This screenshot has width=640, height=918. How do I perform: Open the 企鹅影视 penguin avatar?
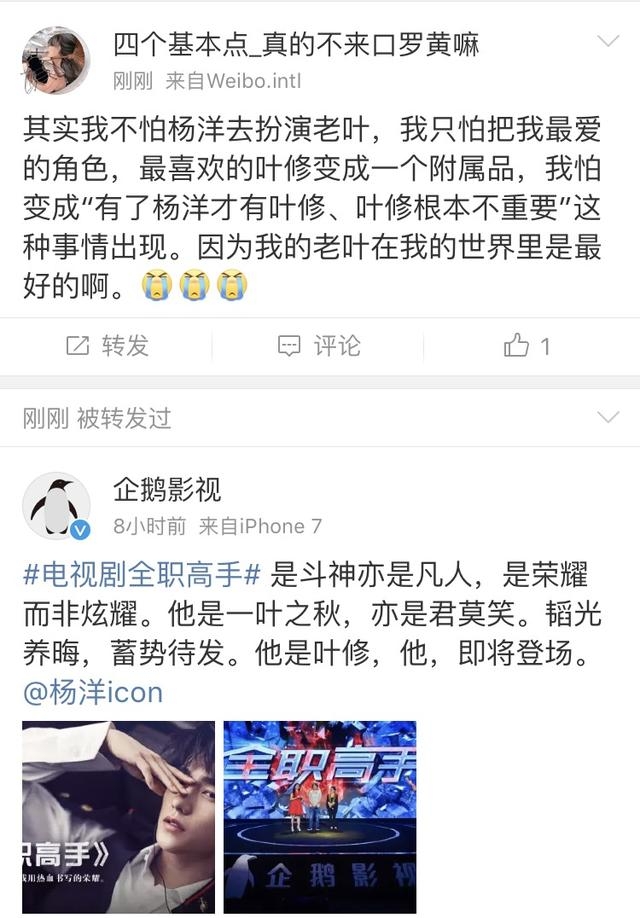tap(55, 506)
